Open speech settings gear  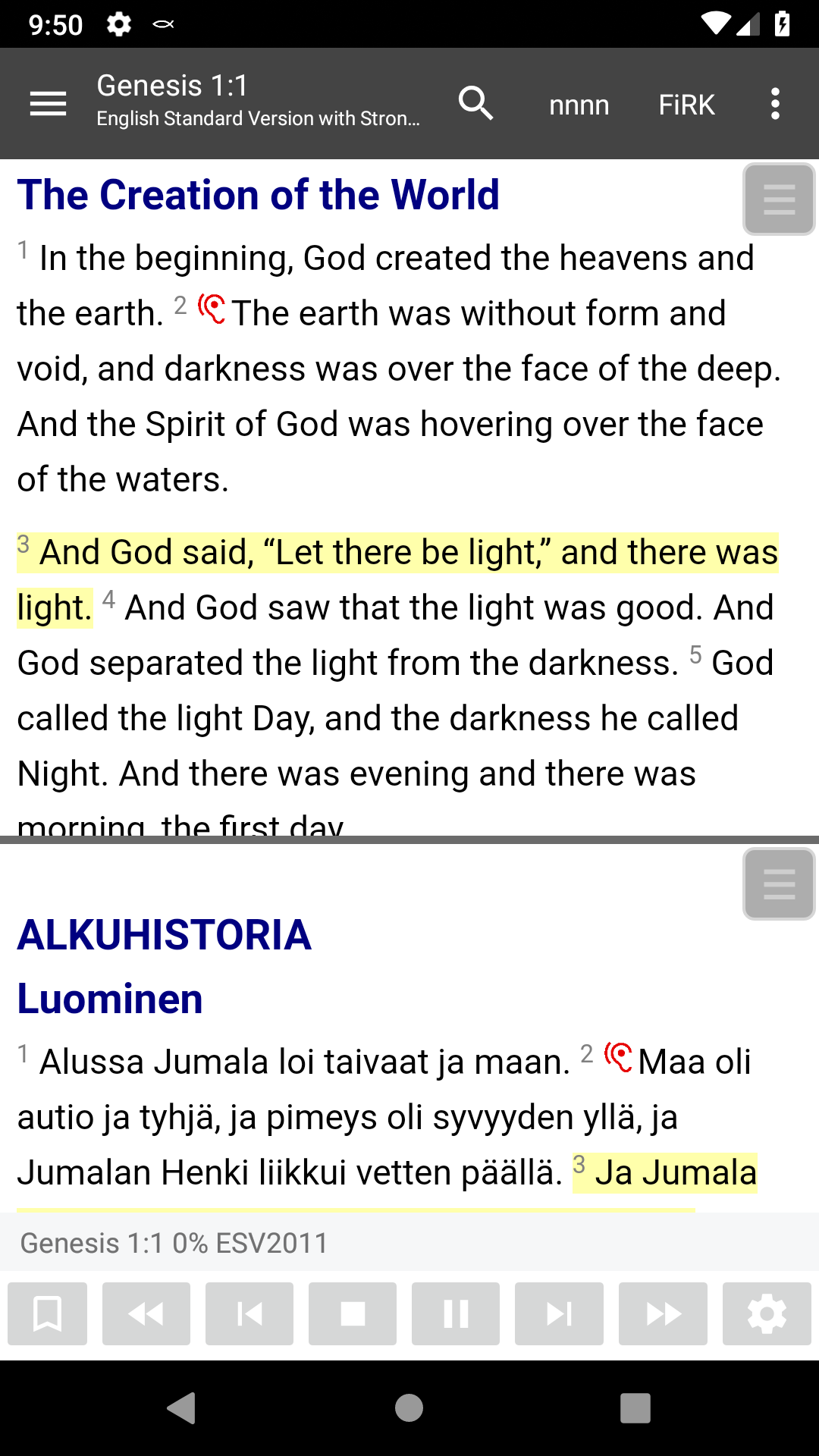pos(767,1313)
